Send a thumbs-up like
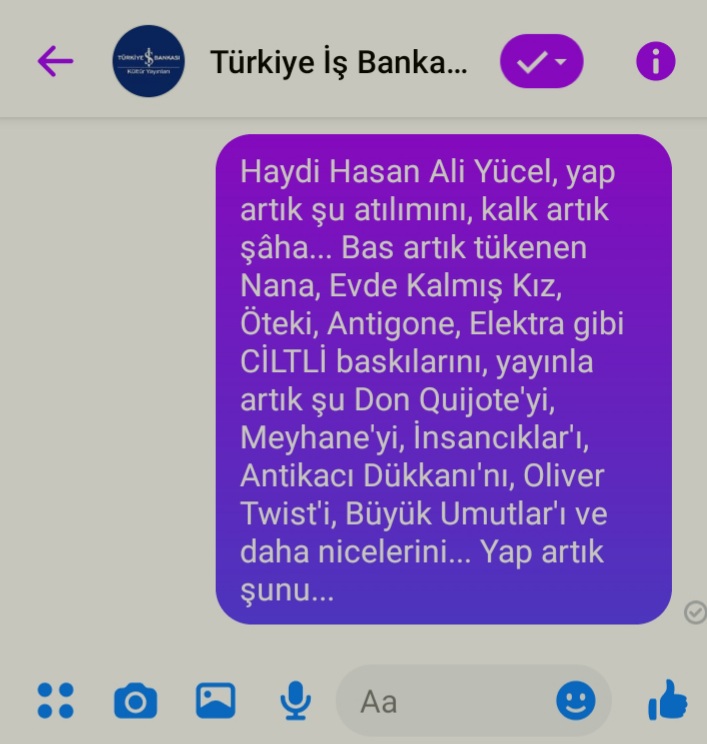The image size is (707, 744). click(668, 700)
